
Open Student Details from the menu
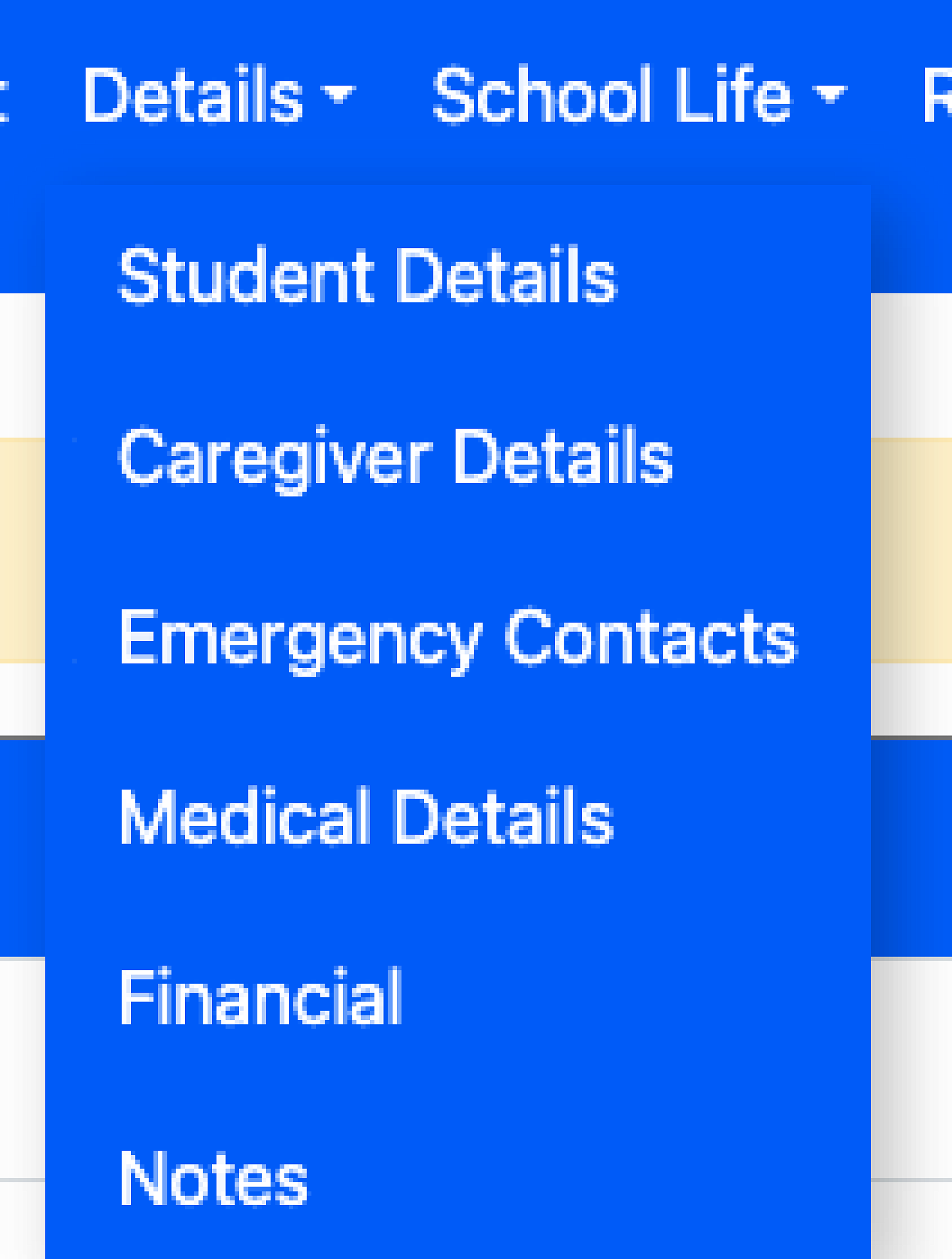pos(367,276)
